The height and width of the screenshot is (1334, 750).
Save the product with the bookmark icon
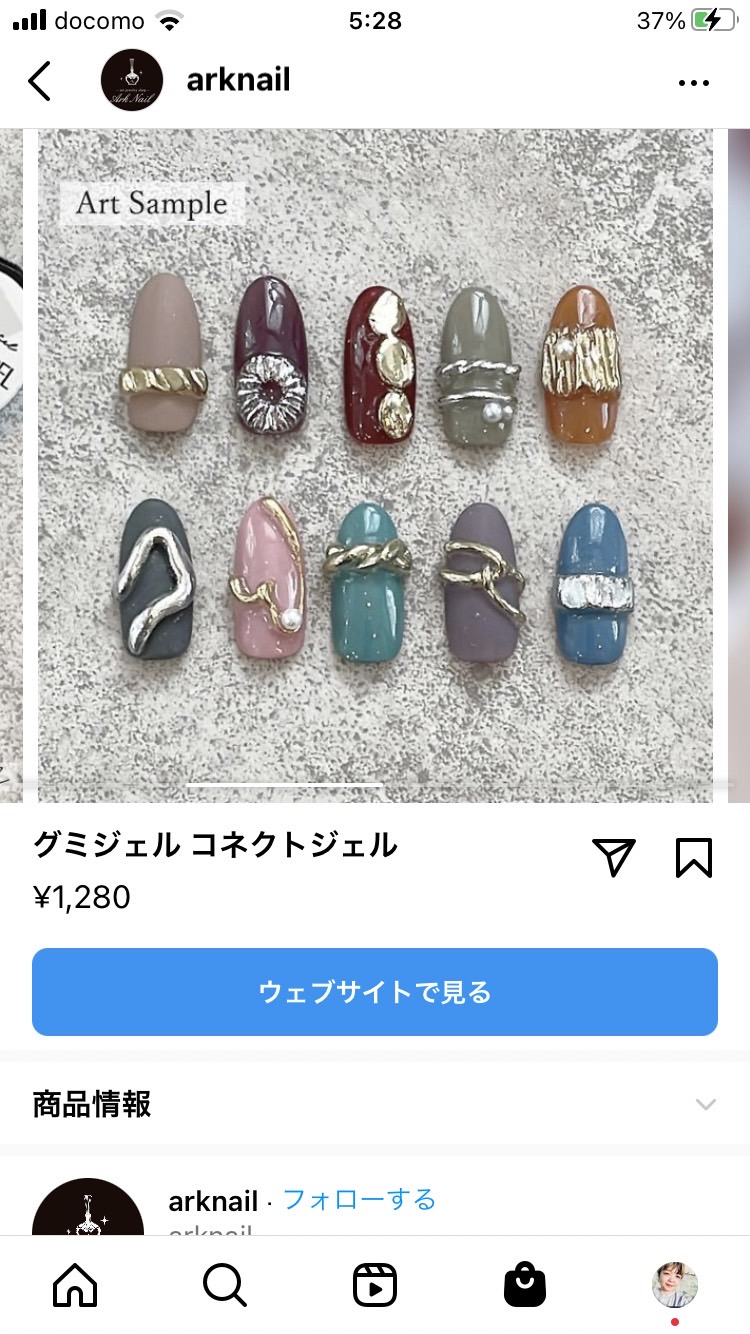[693, 857]
